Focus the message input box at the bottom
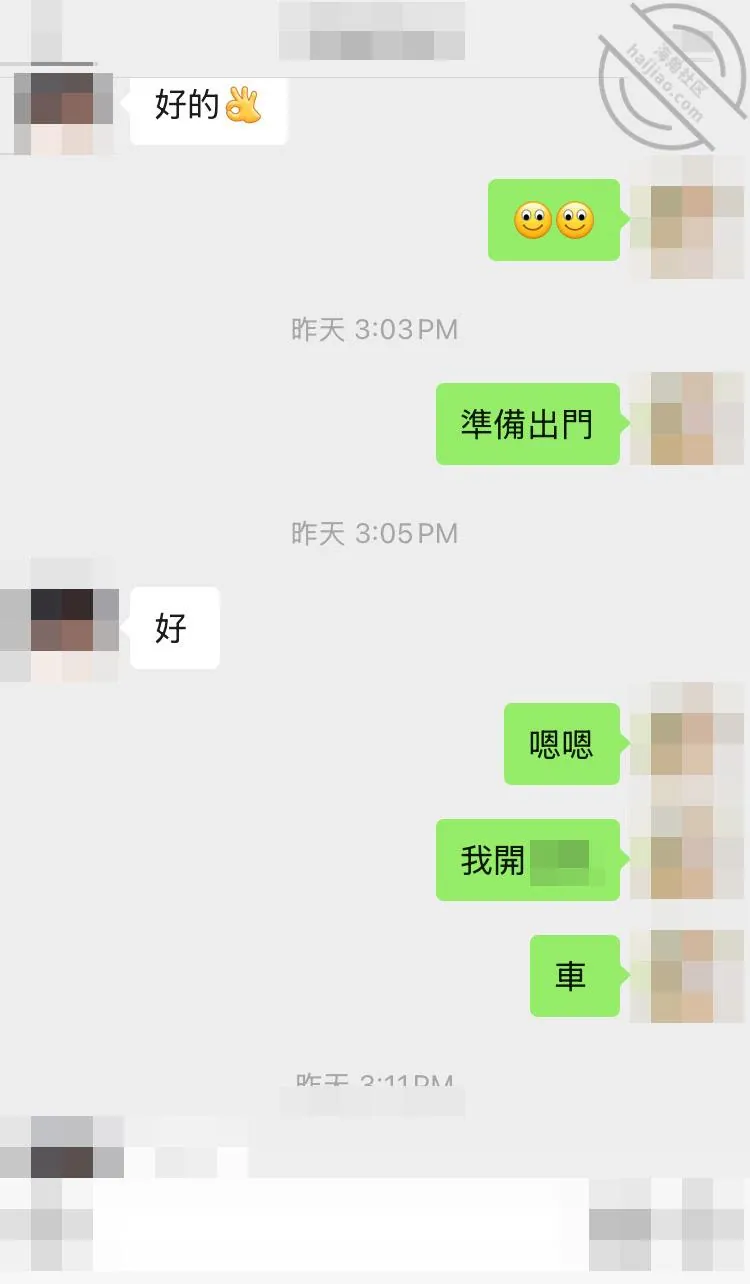 [x=327, y=1226]
